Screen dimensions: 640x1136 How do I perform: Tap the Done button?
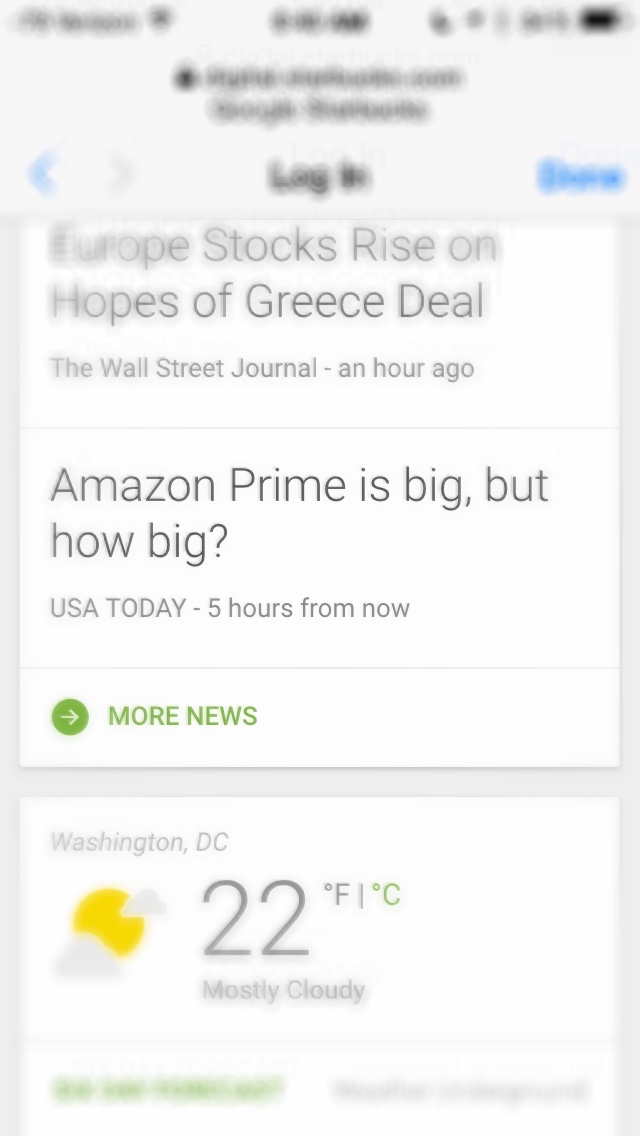[578, 176]
